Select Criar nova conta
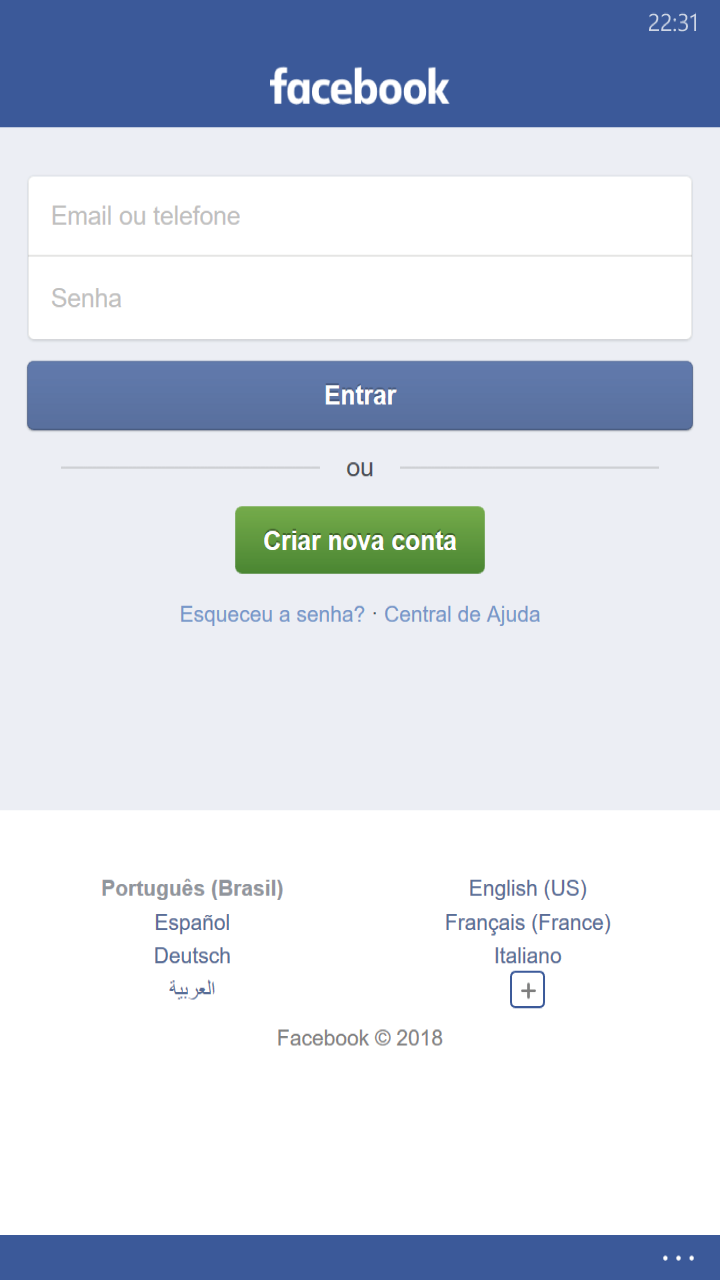720x1280 pixels. [360, 540]
